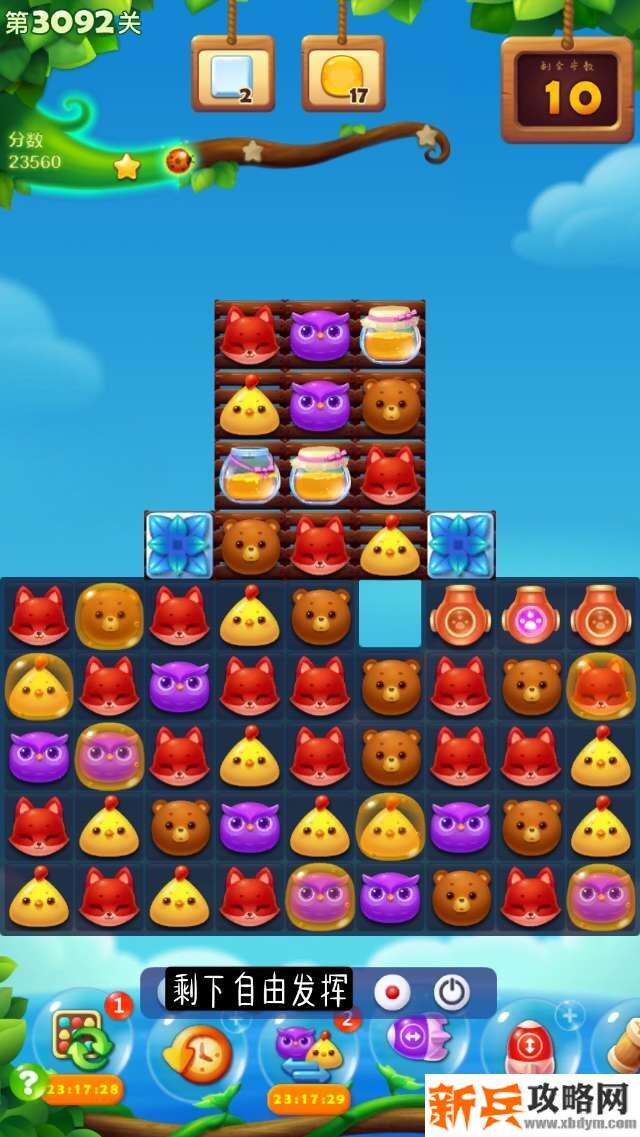Tap the power button on overlay
Screen dimensions: 640x1137
click(x=451, y=993)
